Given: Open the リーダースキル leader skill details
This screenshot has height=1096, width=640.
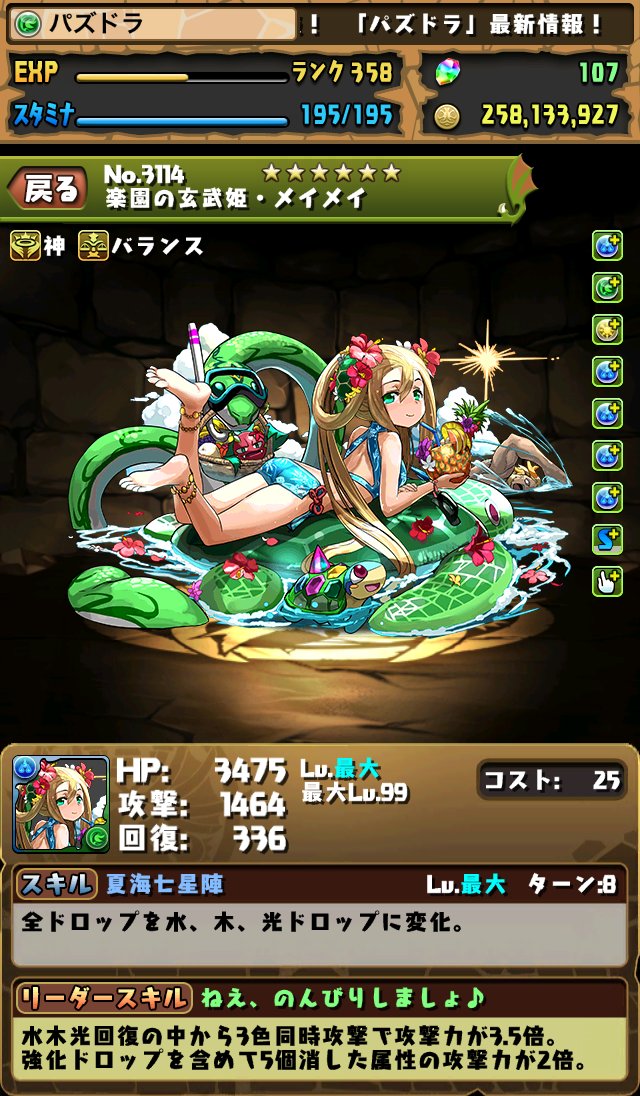Looking at the screenshot, I should (104, 998).
